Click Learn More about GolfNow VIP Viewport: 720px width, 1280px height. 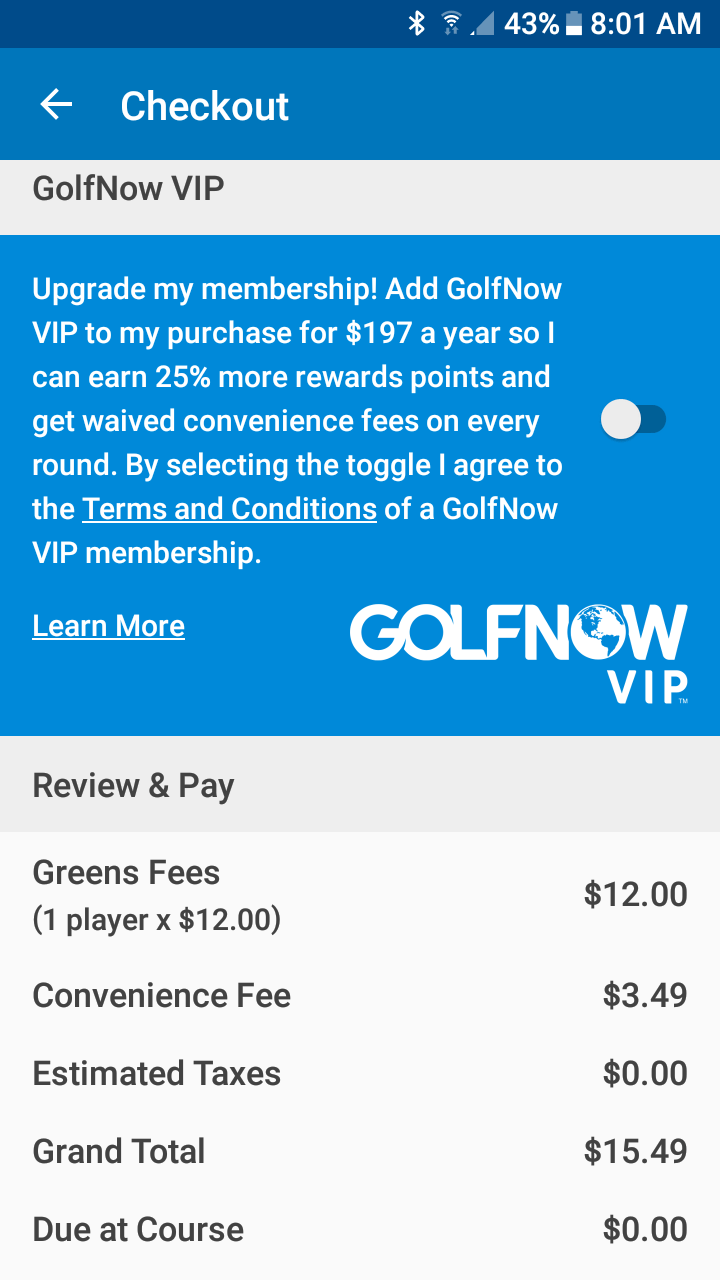click(108, 626)
